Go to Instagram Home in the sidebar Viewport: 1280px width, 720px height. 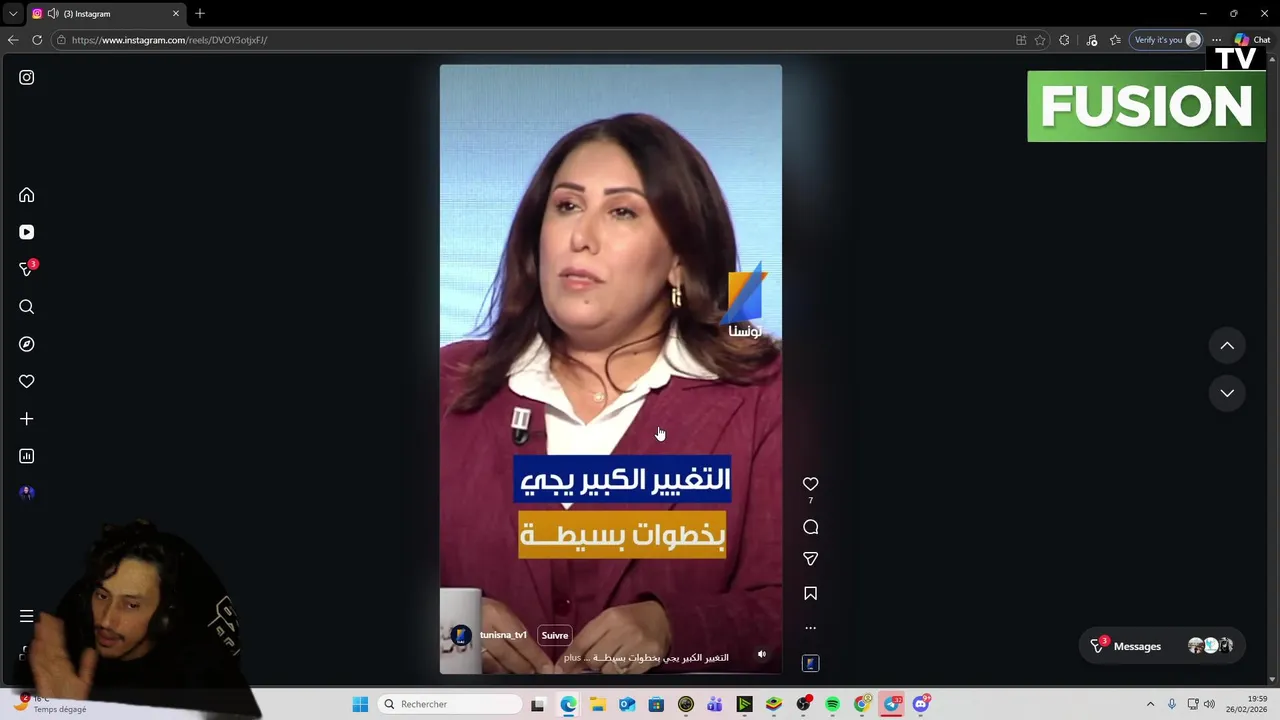pos(27,195)
